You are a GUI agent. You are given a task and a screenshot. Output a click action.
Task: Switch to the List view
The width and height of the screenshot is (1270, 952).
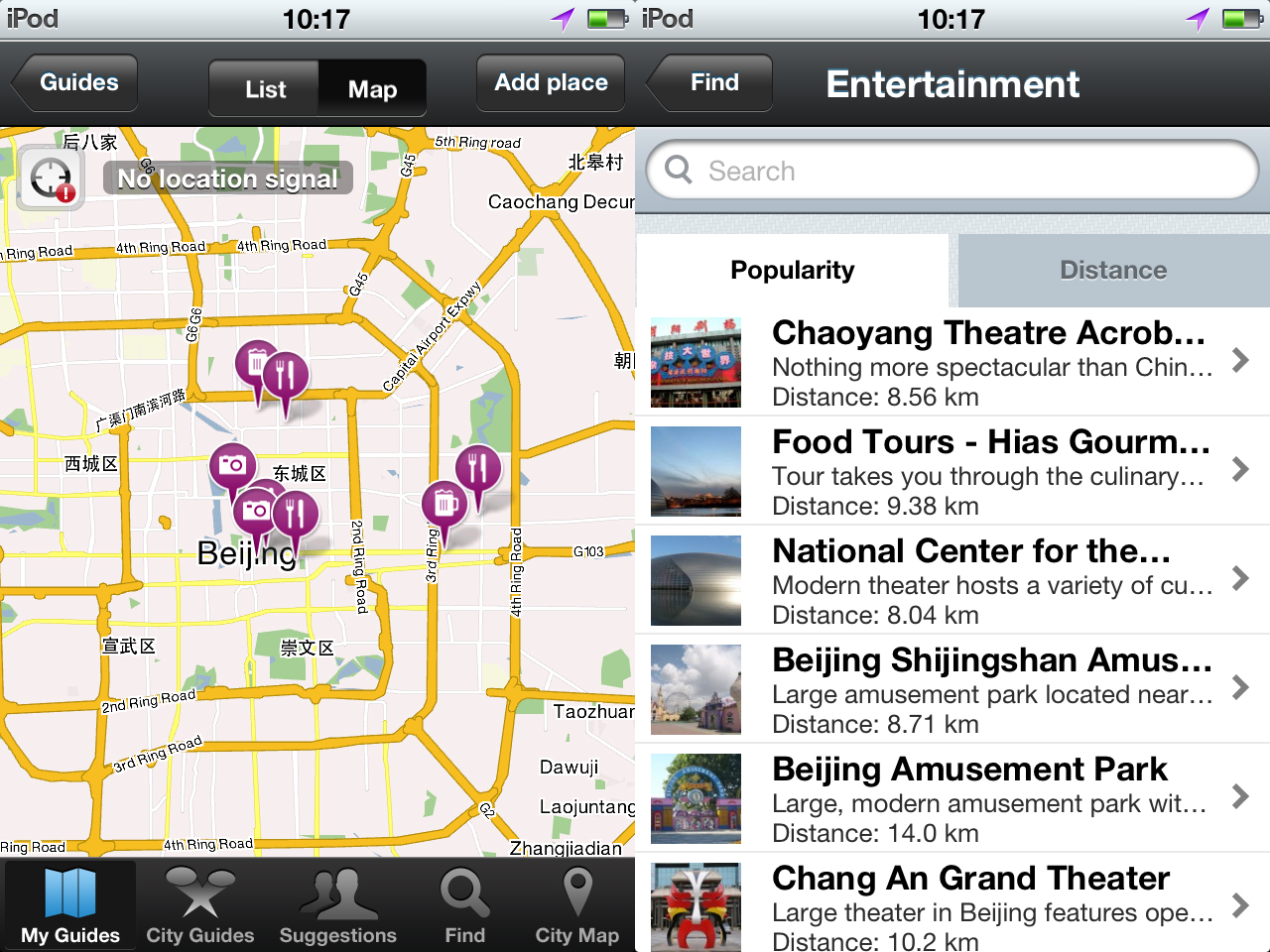click(x=265, y=89)
